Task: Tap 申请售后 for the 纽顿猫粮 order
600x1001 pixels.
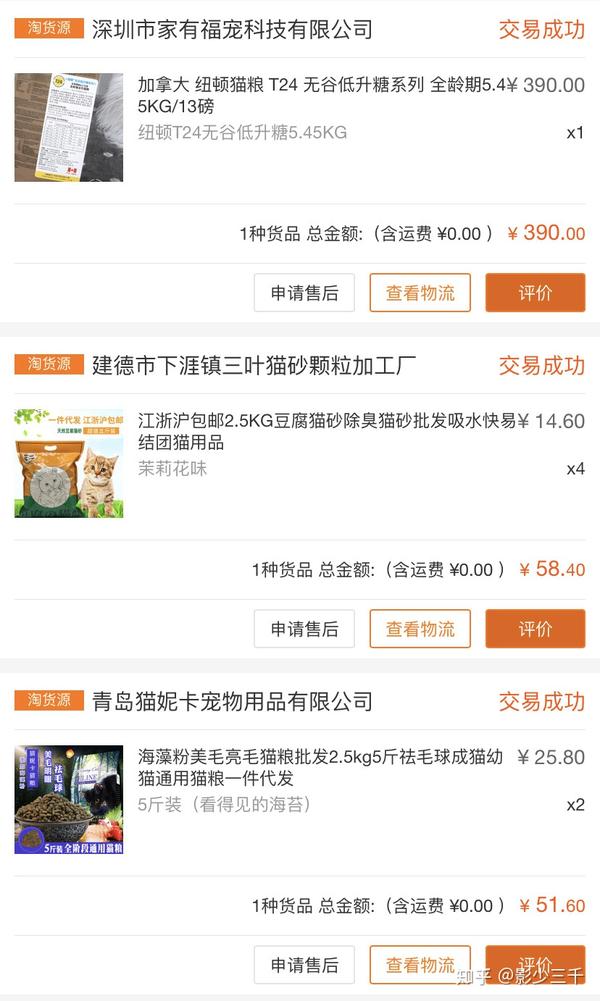Action: point(304,293)
